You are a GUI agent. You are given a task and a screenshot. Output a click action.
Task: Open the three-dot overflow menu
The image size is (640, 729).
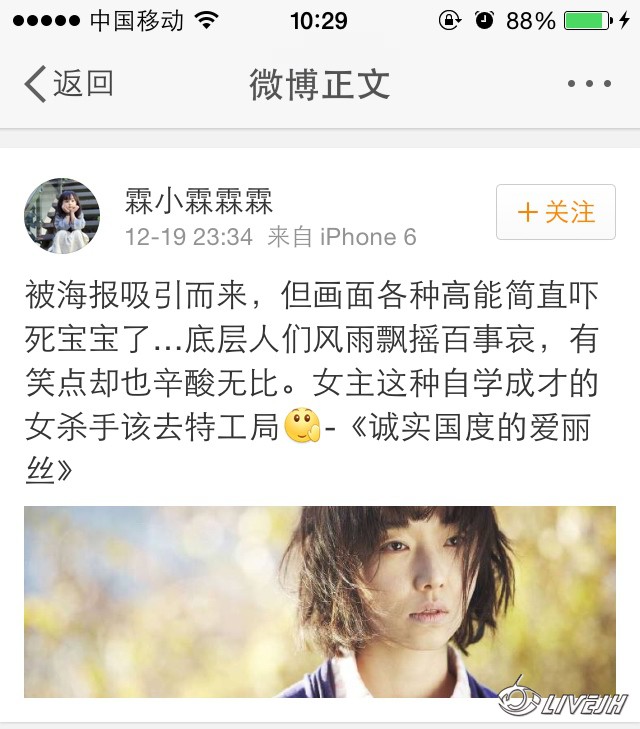(588, 84)
